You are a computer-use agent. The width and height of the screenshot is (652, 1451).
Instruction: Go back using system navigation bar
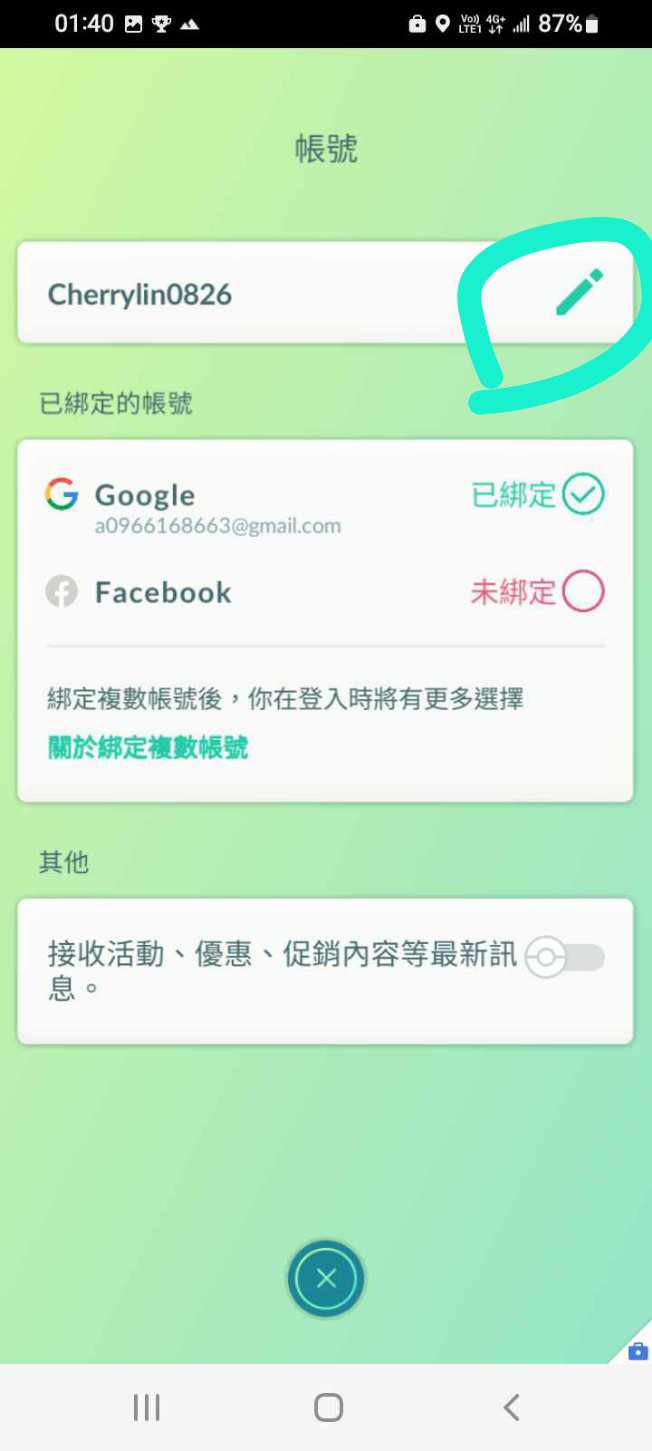(x=511, y=1407)
